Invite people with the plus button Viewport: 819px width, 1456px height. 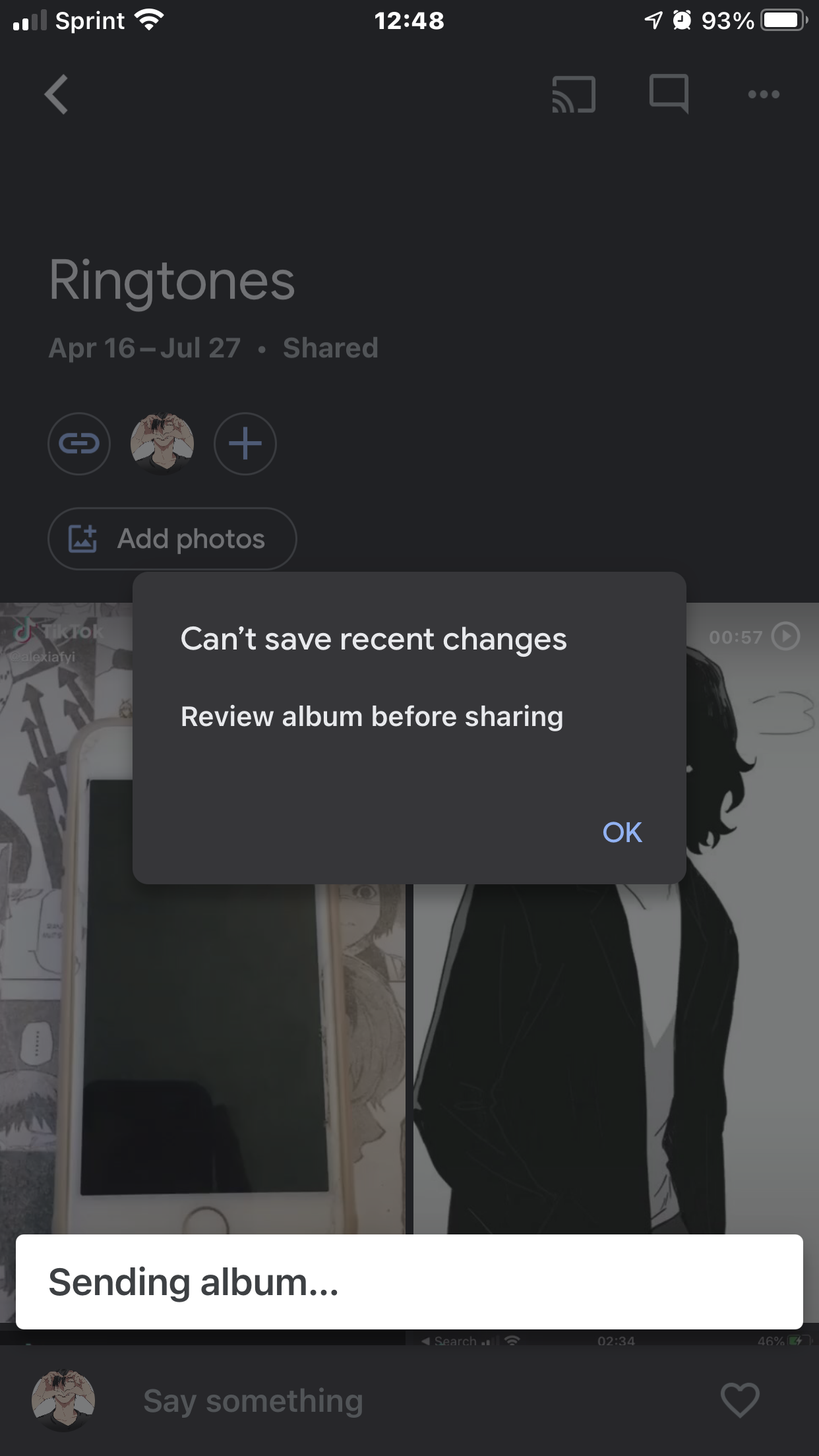coord(245,444)
